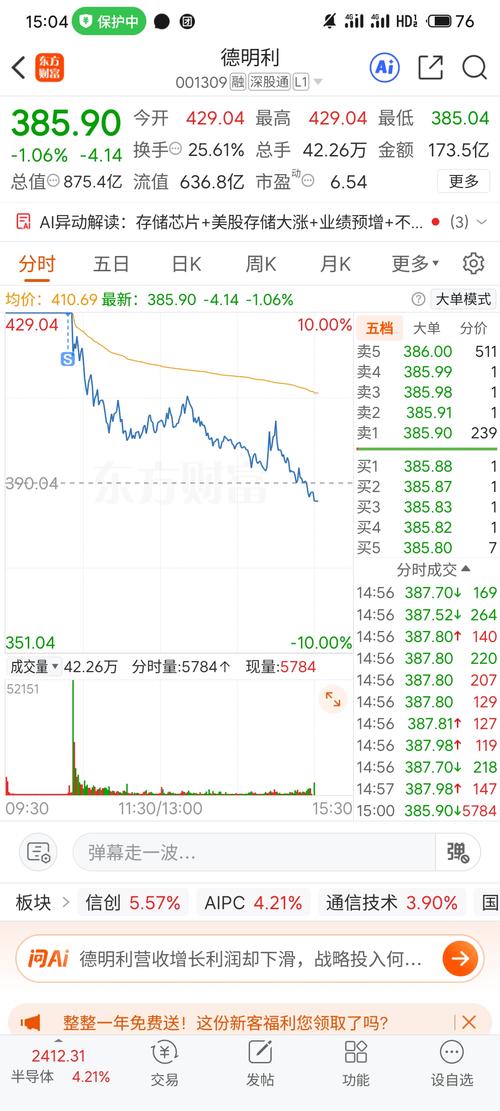
Task: Switch to the 日K chart tab
Action: (186, 264)
